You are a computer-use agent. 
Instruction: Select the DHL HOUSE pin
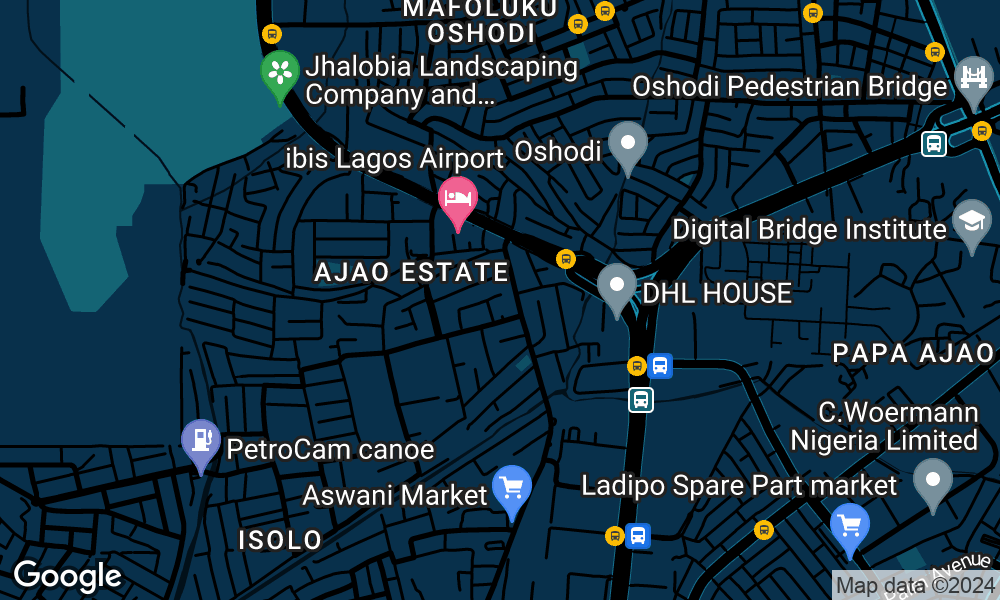click(617, 286)
